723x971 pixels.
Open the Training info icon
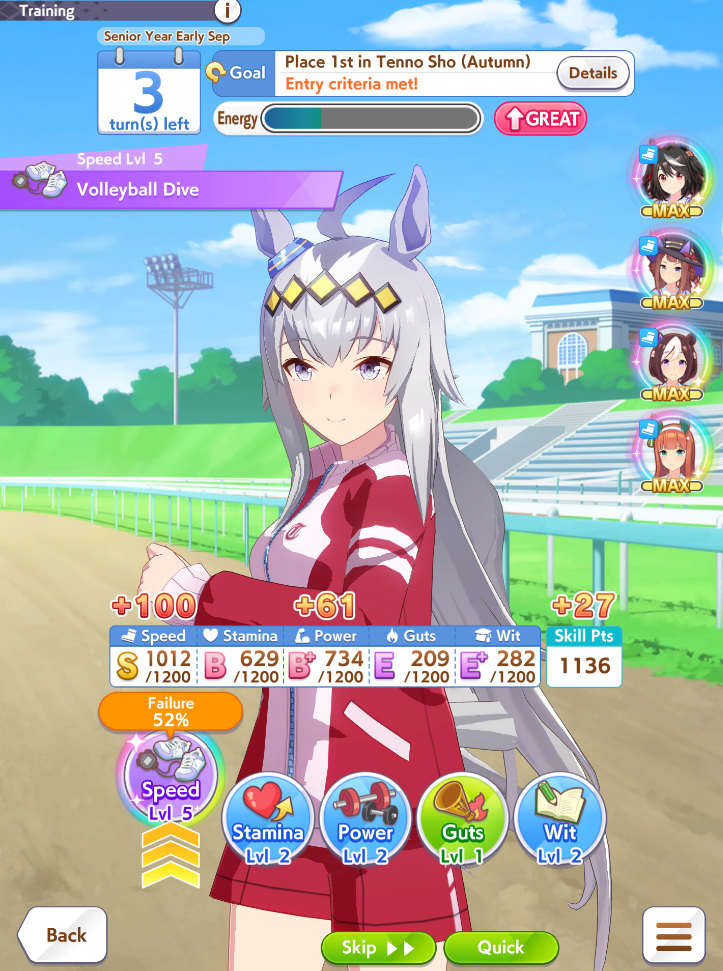[x=228, y=11]
